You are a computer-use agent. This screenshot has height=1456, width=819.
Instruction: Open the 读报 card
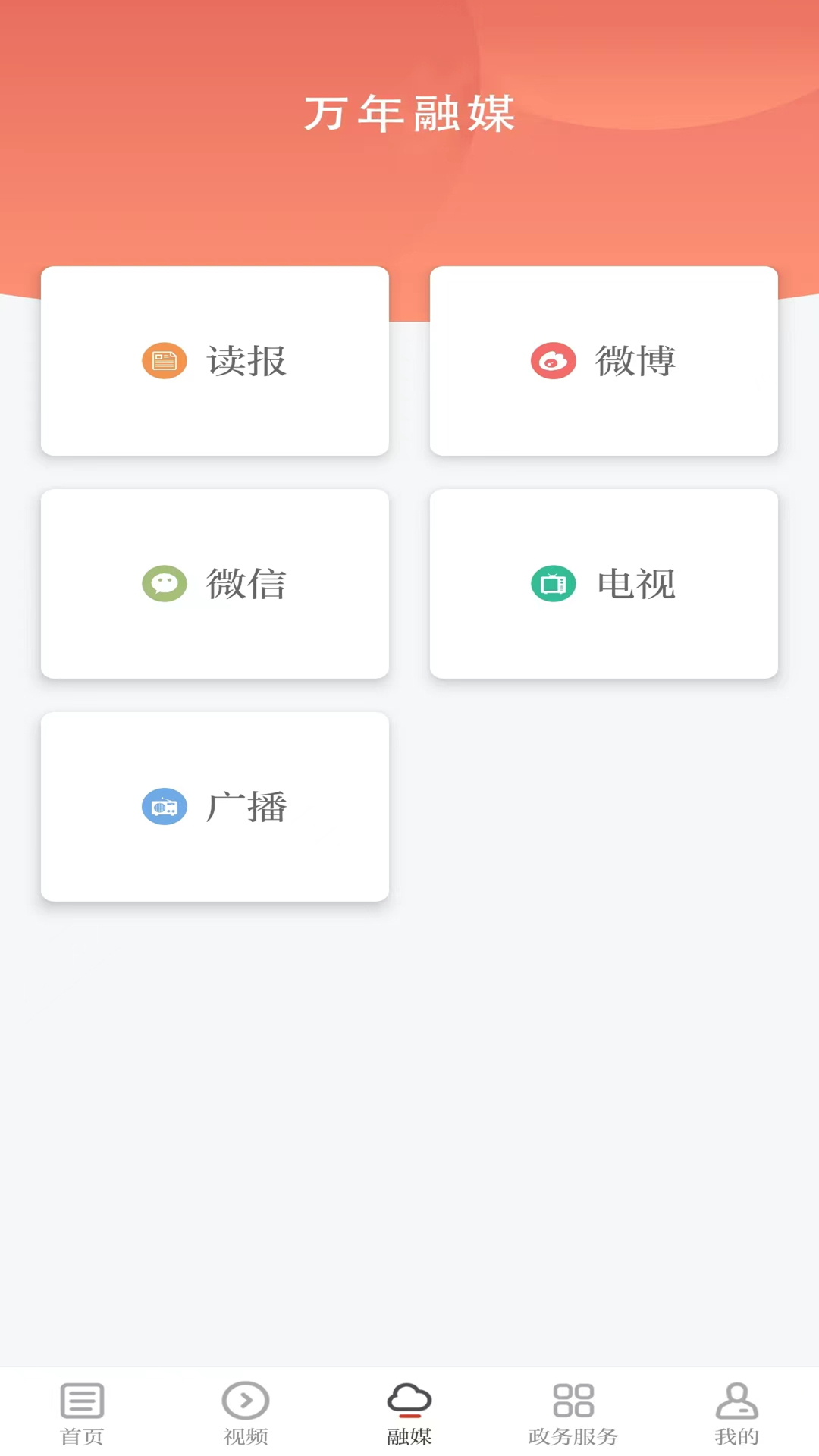click(215, 361)
